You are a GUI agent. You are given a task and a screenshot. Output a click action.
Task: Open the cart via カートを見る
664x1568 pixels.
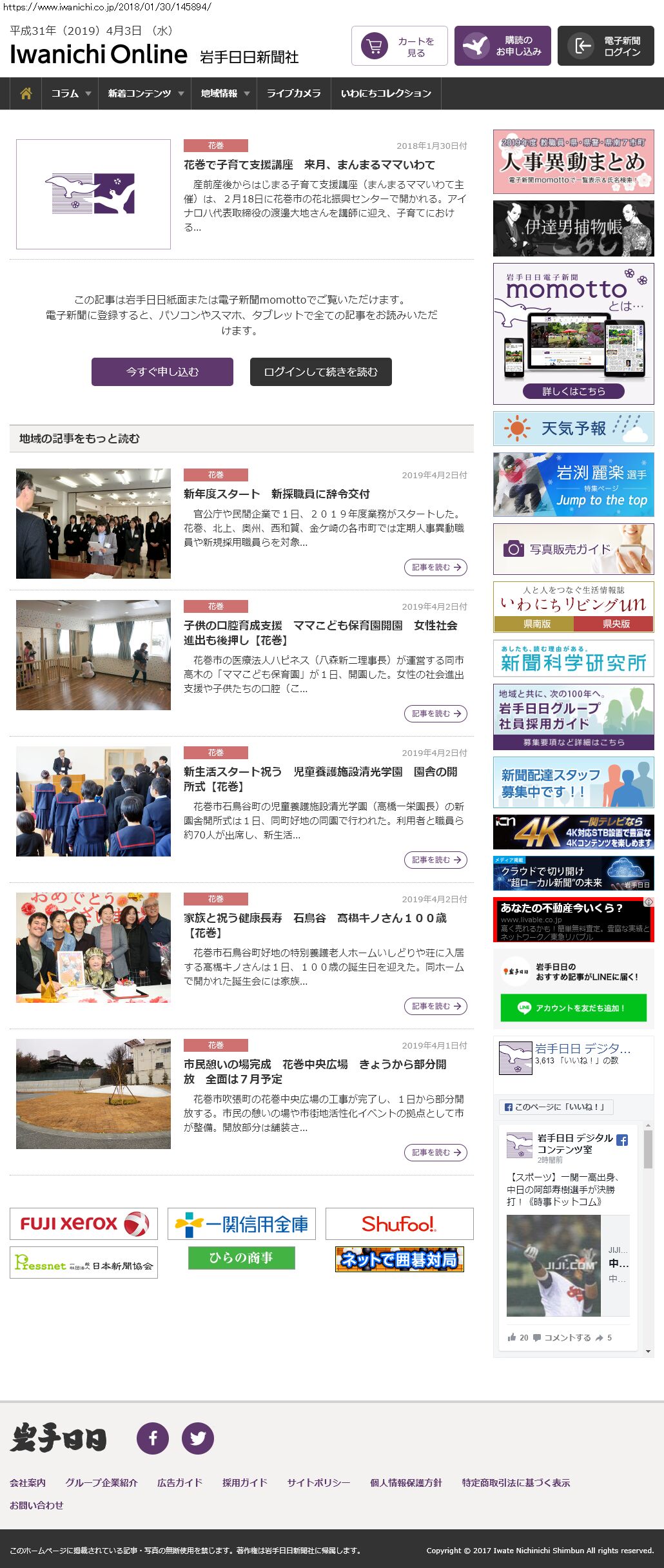[399, 46]
